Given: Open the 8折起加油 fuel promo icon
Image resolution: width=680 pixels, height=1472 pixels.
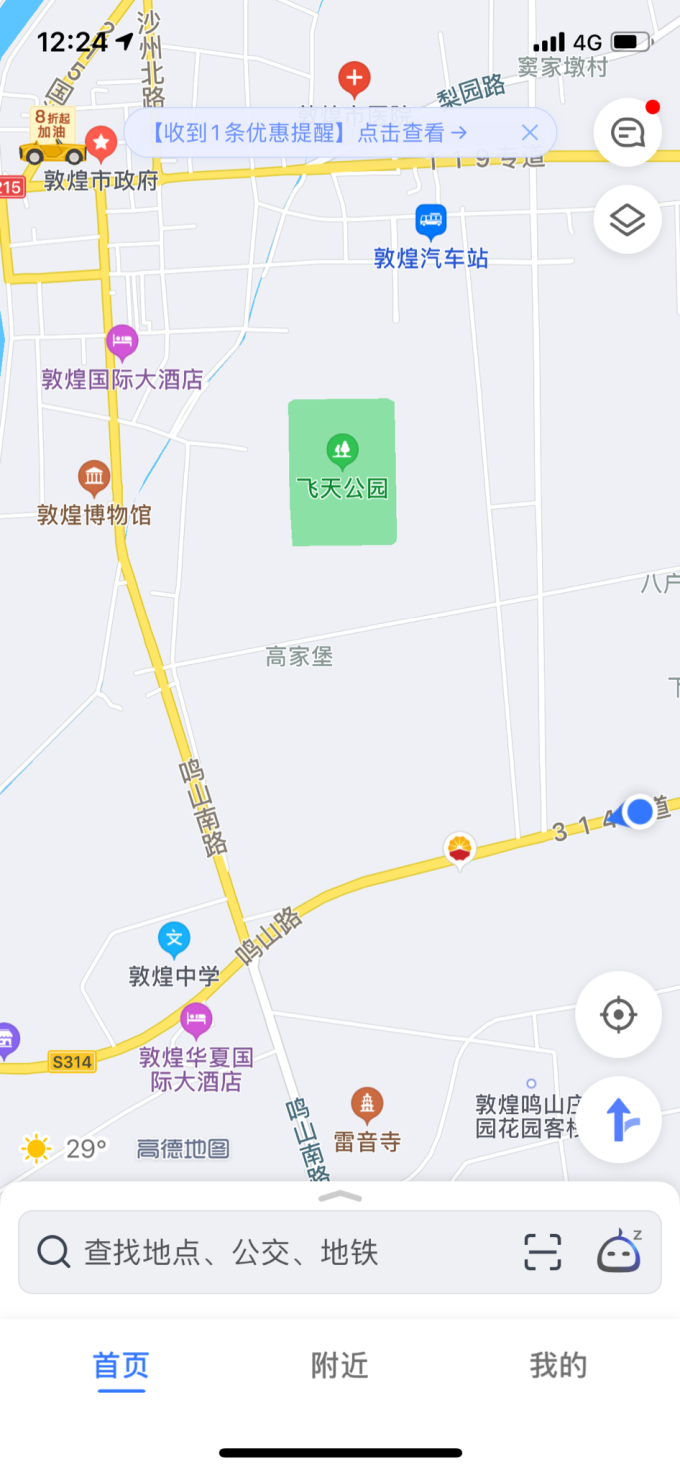Looking at the screenshot, I should (x=52, y=138).
